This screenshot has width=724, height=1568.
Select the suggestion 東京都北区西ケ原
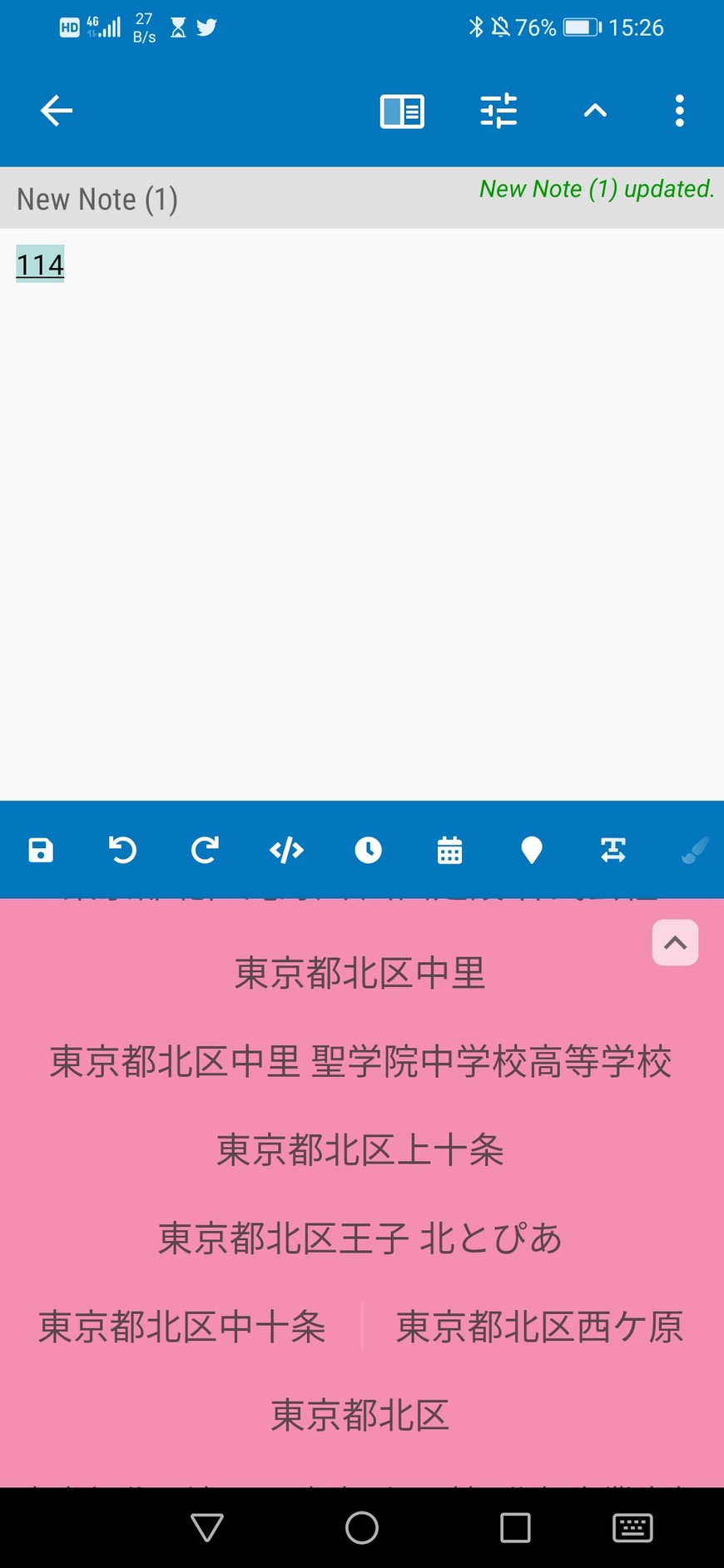click(x=539, y=1327)
